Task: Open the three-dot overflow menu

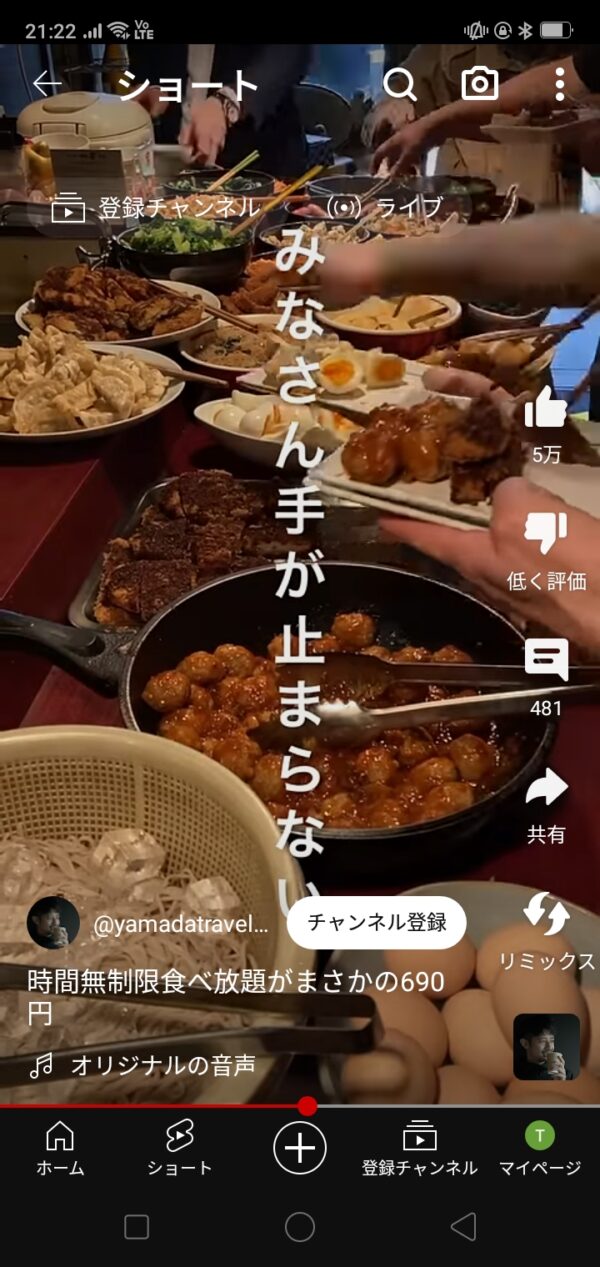Action: tap(560, 85)
